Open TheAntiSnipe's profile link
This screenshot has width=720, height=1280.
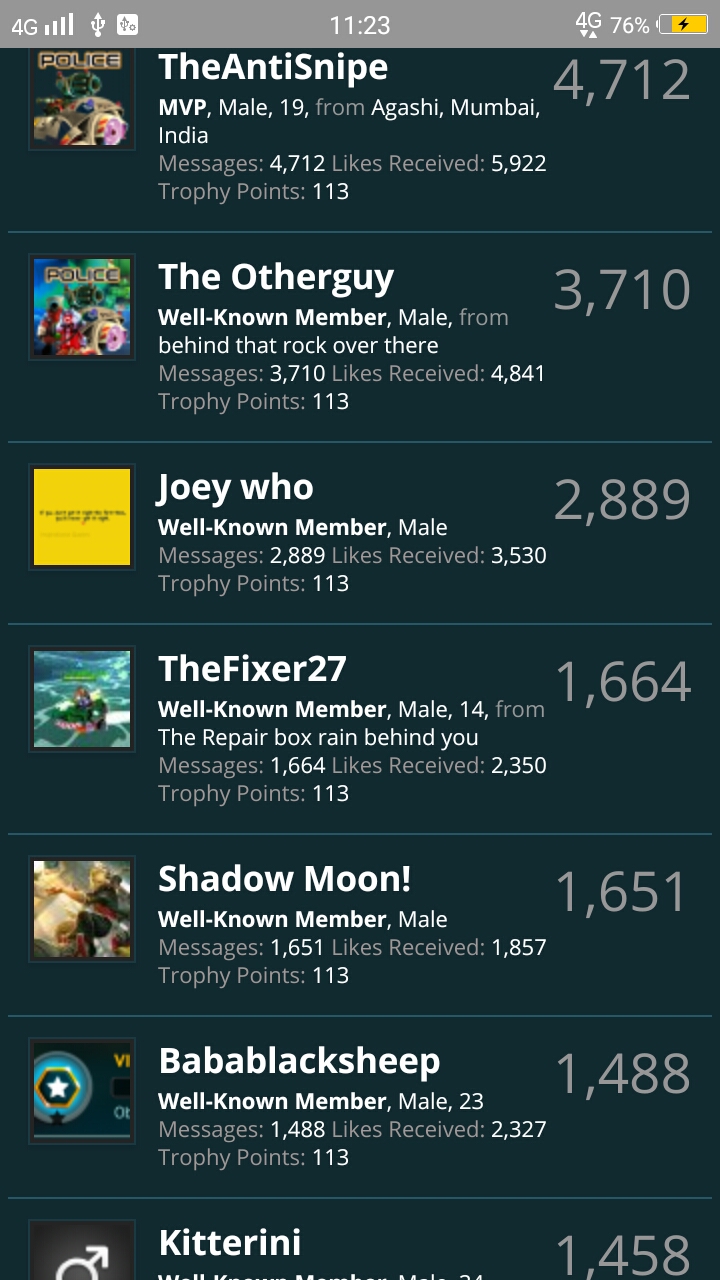273,68
